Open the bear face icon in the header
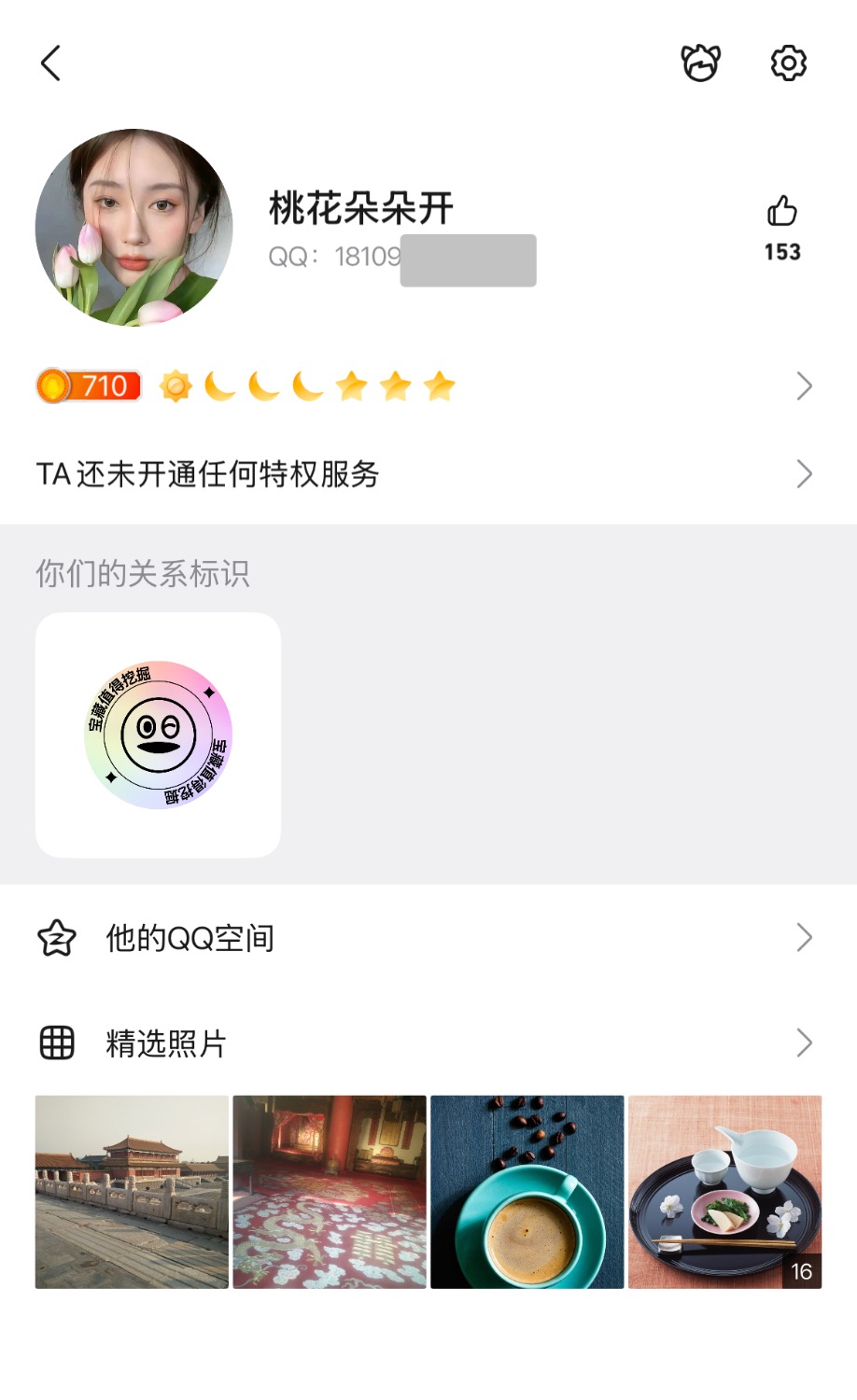 coord(700,63)
